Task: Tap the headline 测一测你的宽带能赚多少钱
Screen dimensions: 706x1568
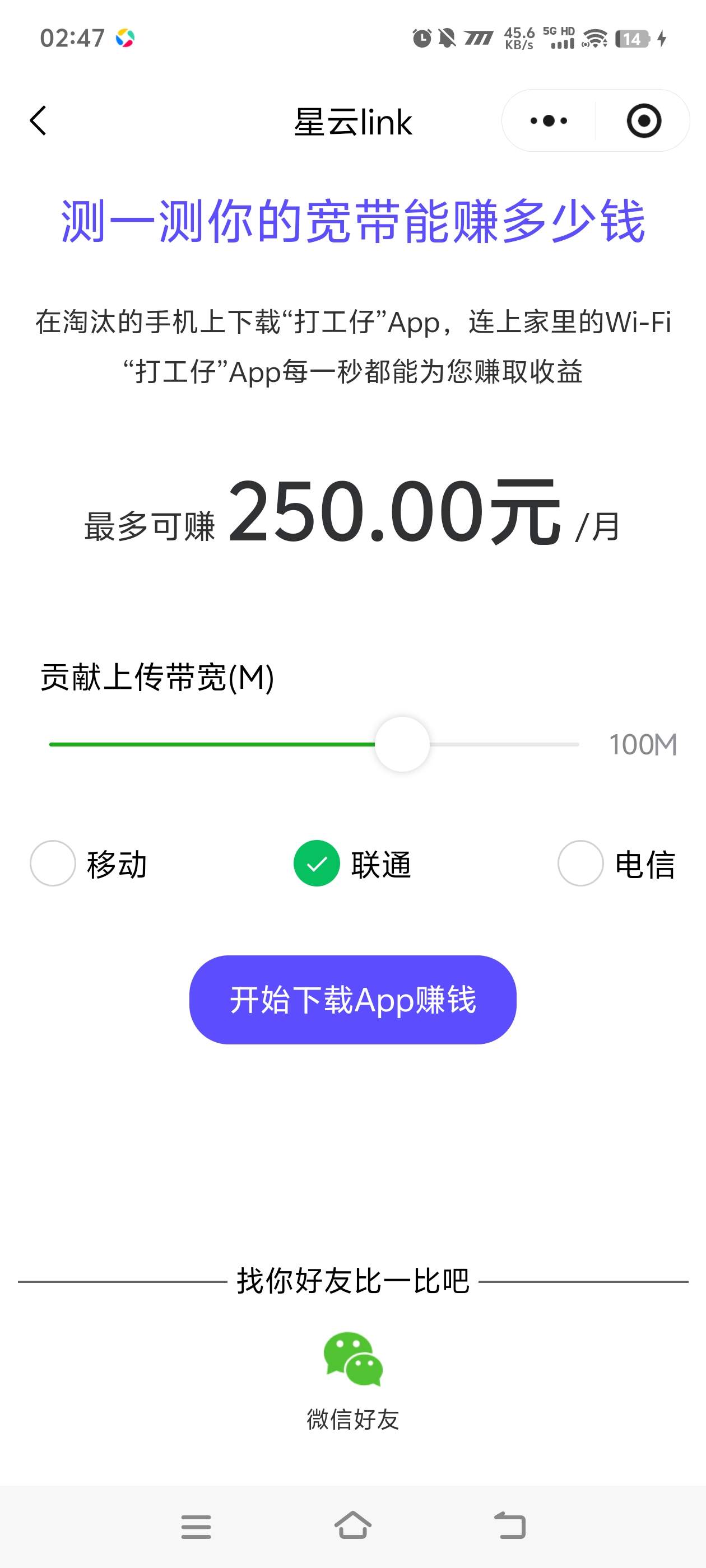Action: point(352,223)
